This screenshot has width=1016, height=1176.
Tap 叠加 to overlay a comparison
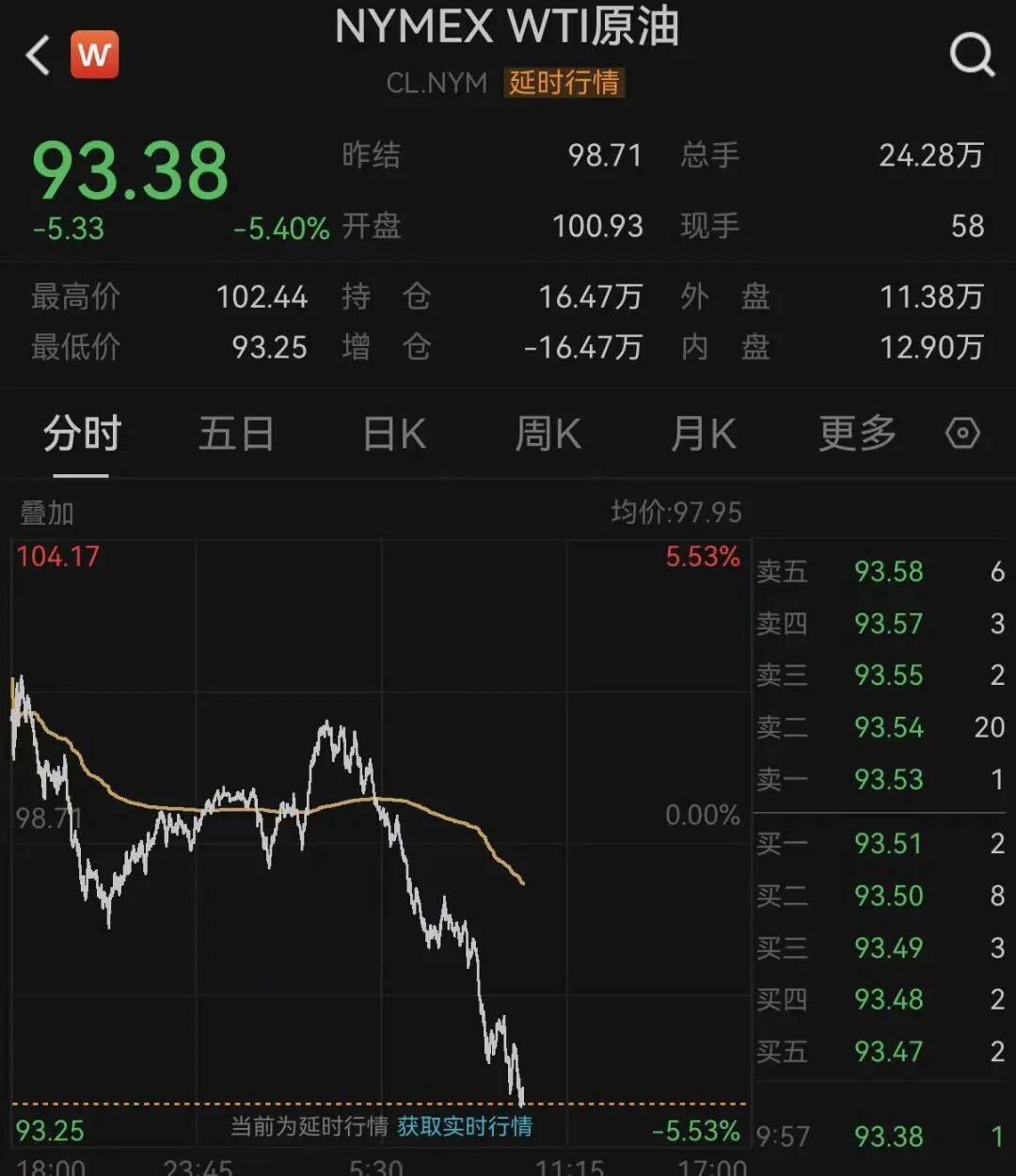pyautogui.click(x=47, y=513)
